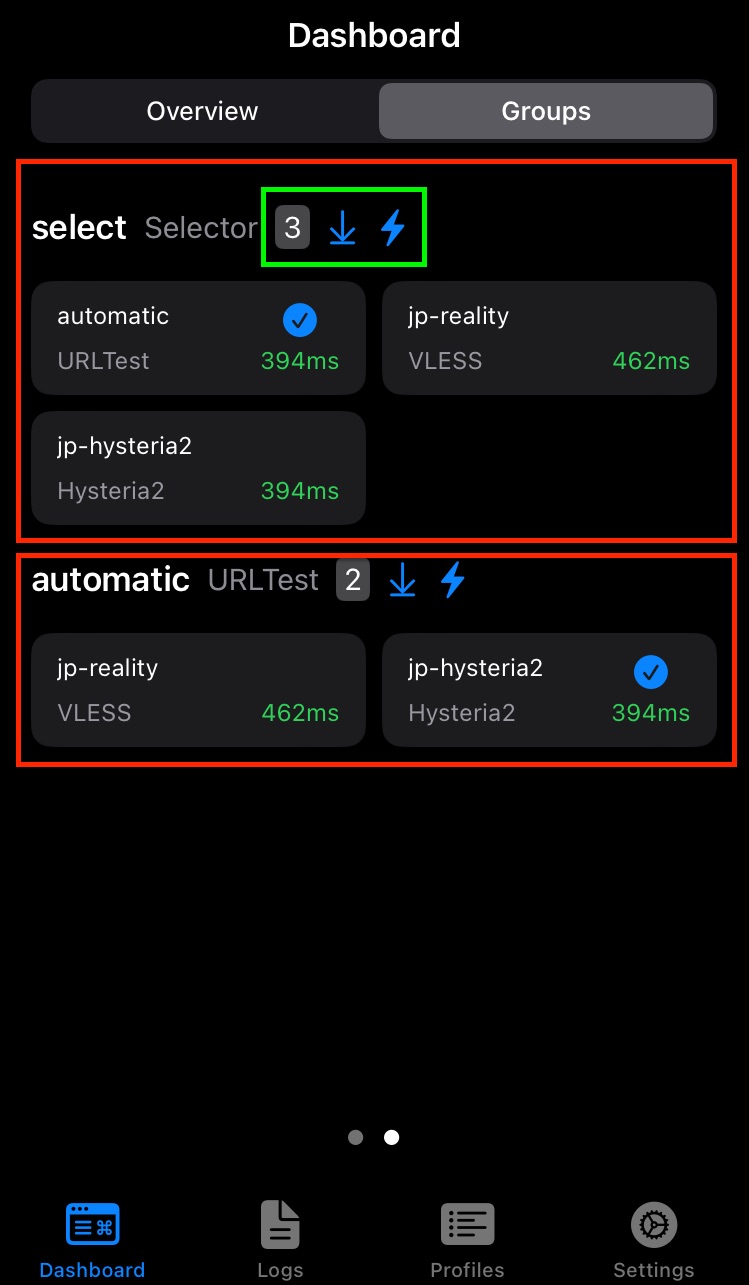Choose automatic in the select group
The width and height of the screenshot is (749, 1285).
point(198,338)
